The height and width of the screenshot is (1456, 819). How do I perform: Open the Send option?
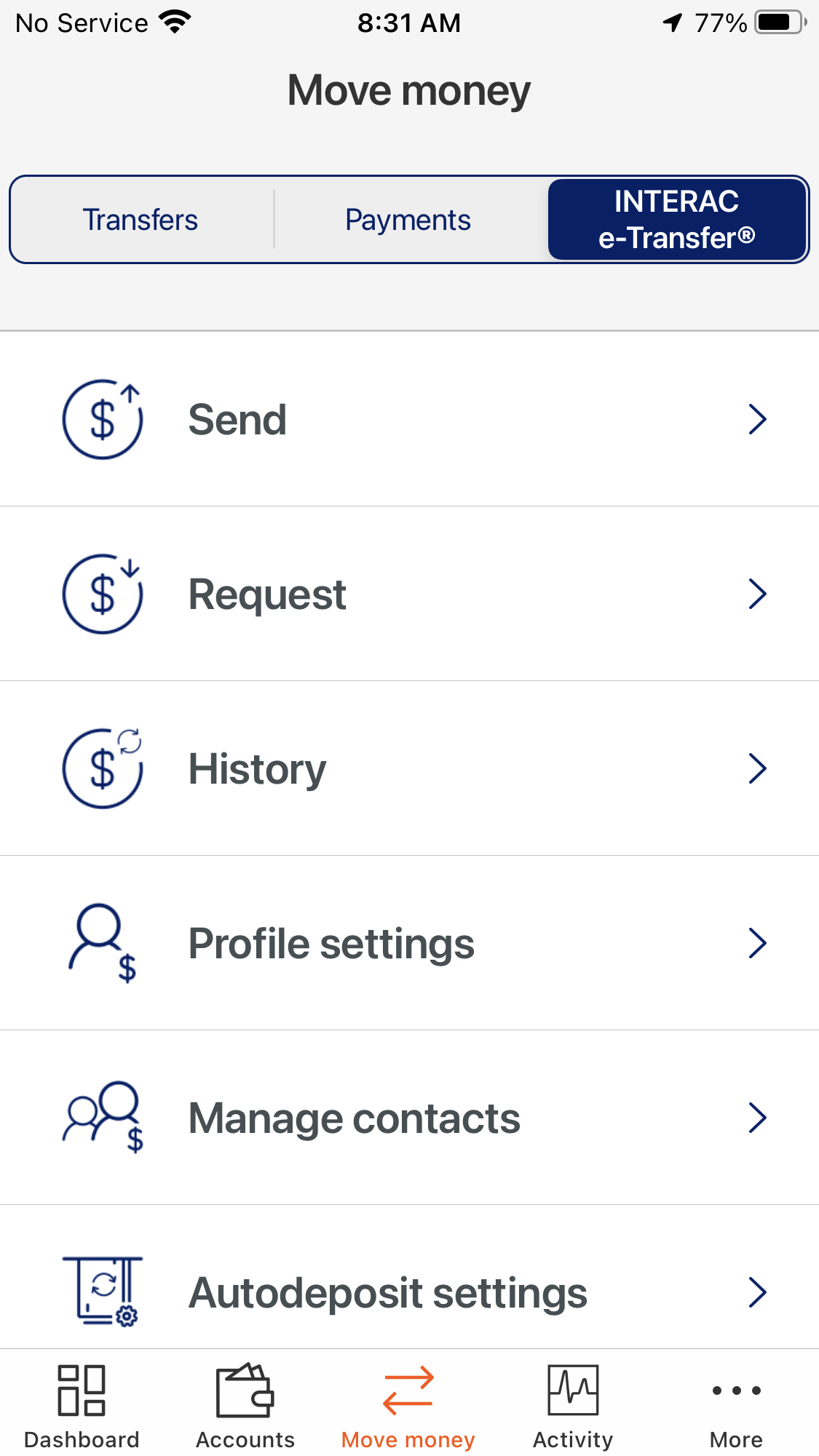[409, 419]
